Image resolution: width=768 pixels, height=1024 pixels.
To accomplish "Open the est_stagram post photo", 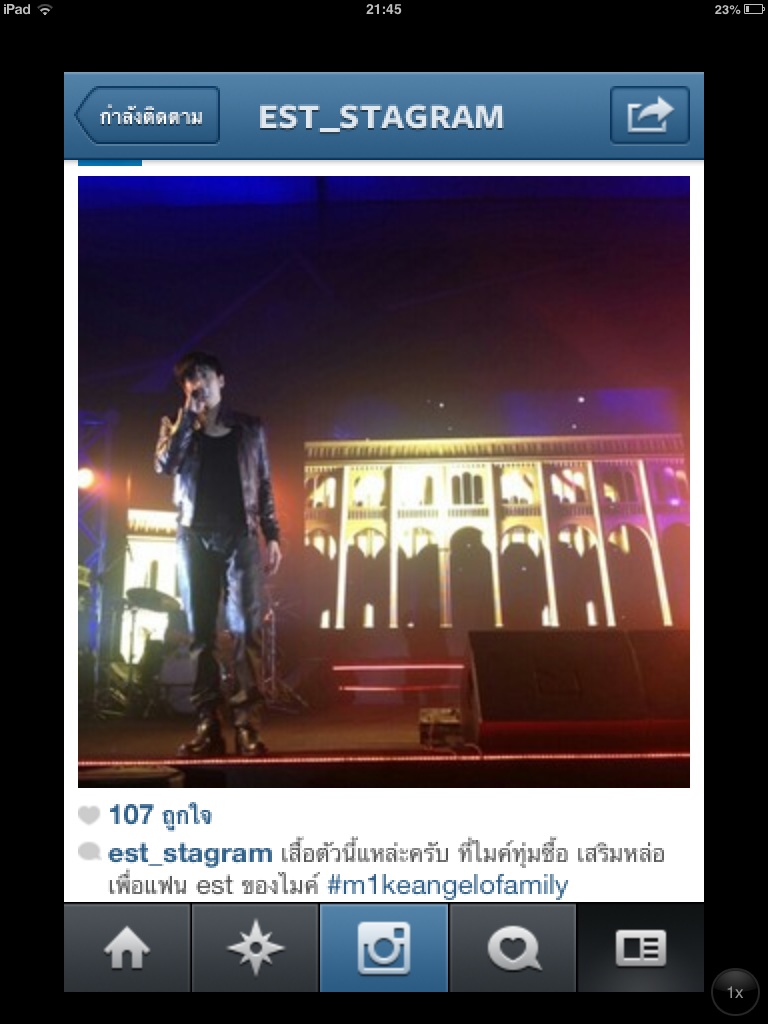I will click(384, 482).
